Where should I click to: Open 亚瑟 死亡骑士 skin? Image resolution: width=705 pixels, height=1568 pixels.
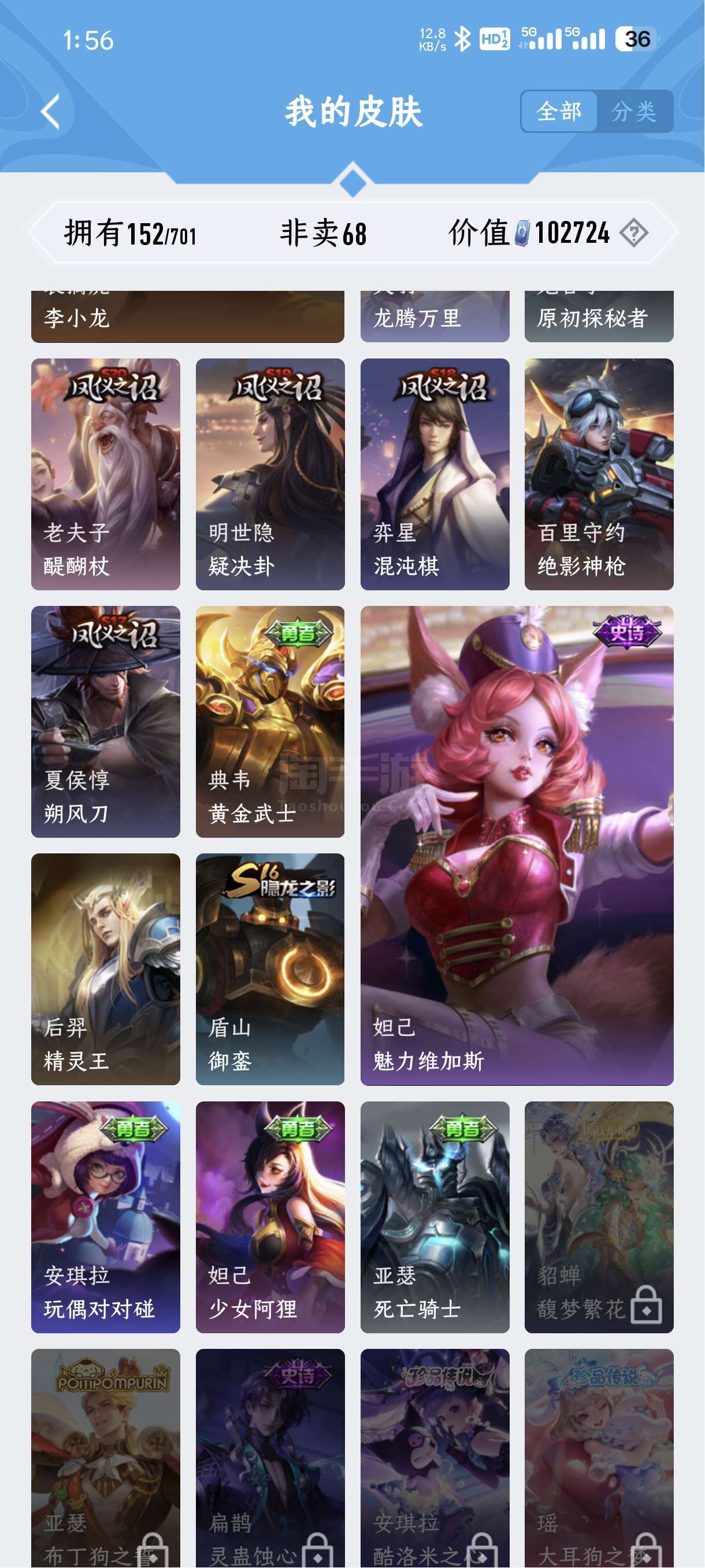435,1217
